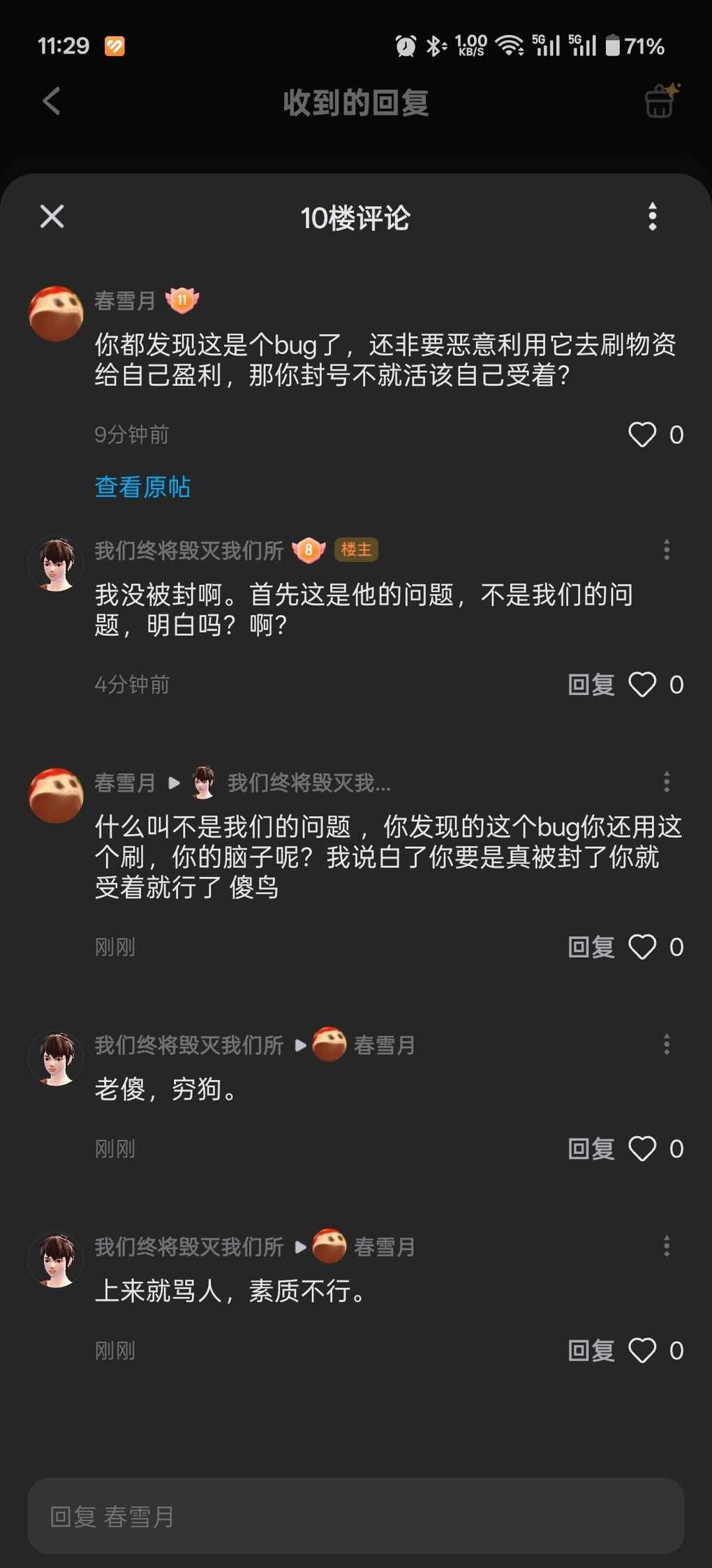
Task: Open the 查看原帖 link
Action: click(x=142, y=487)
